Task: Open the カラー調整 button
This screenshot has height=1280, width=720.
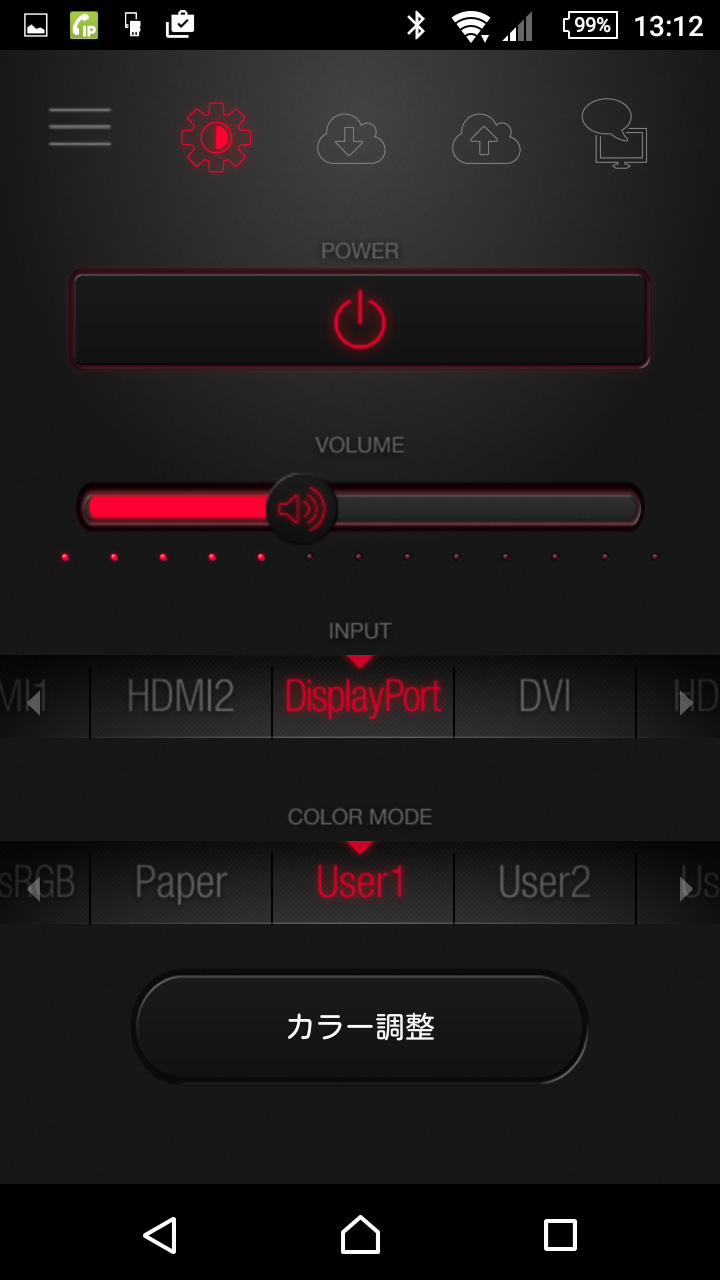Action: (x=360, y=1027)
